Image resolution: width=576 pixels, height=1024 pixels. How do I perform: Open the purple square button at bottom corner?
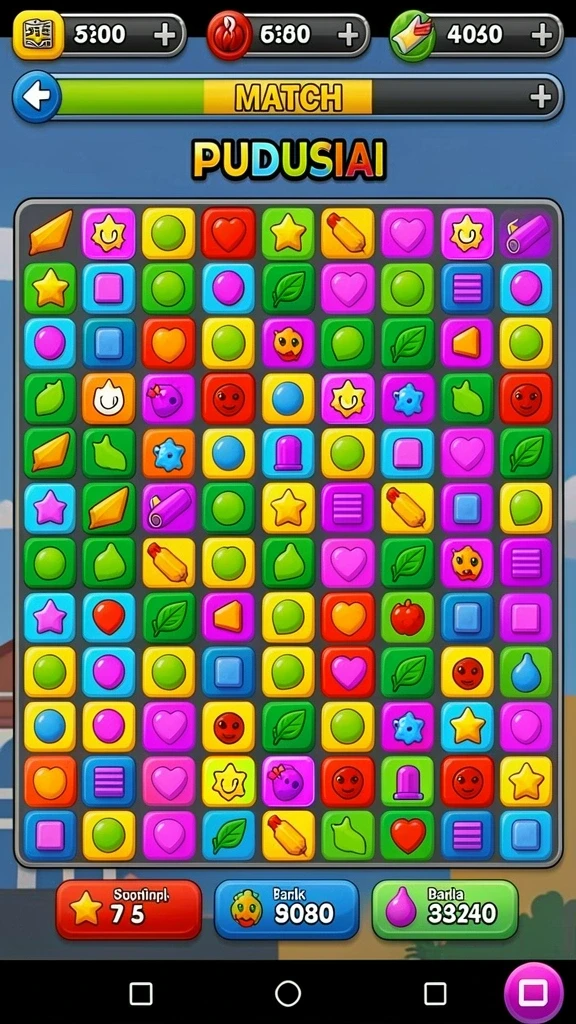534,993
